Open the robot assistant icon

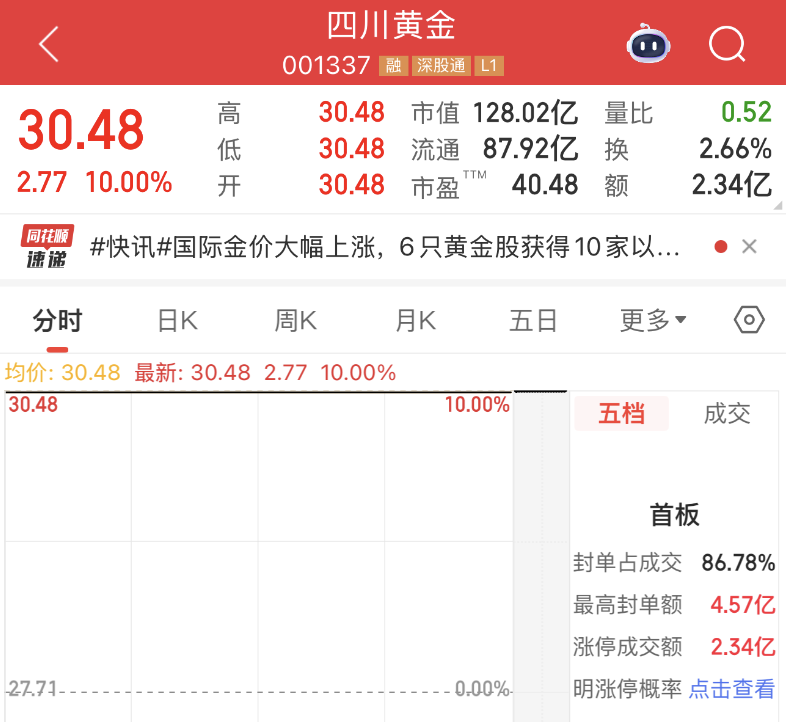pyautogui.click(x=648, y=44)
